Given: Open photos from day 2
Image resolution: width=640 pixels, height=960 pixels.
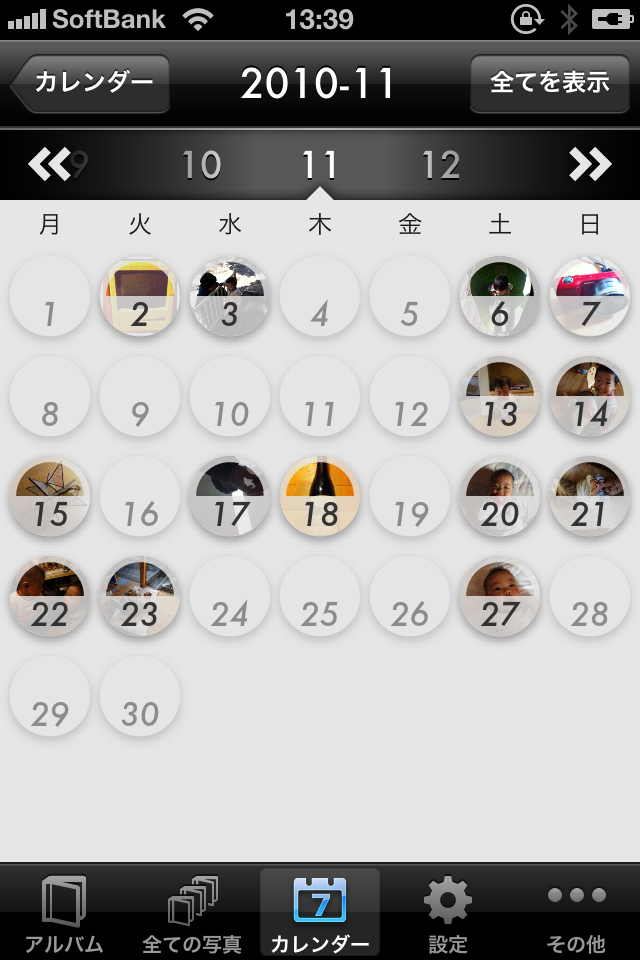Looking at the screenshot, I should click(x=140, y=297).
